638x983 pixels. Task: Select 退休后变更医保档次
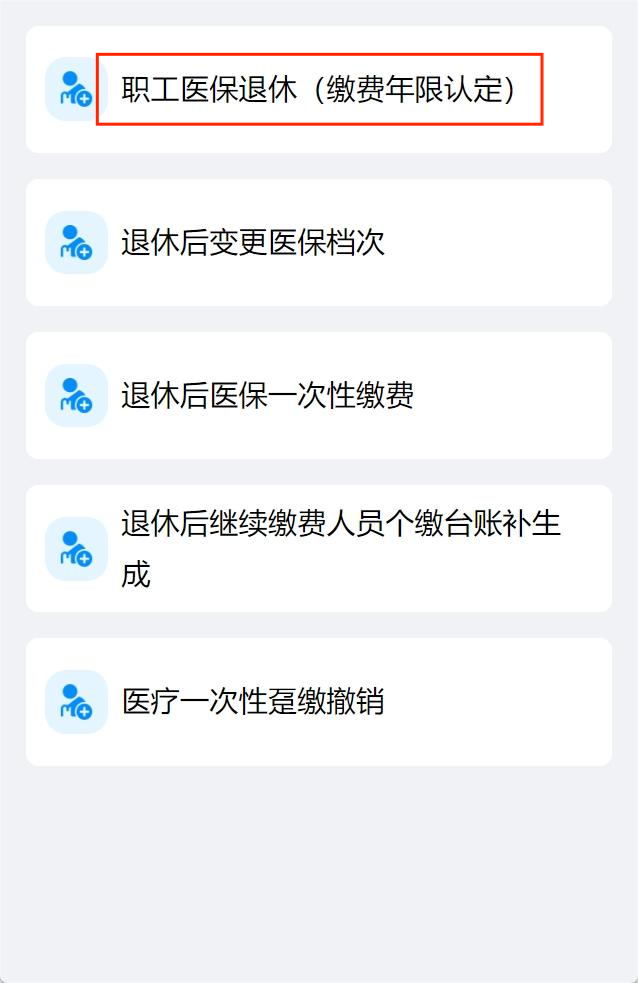click(253, 243)
